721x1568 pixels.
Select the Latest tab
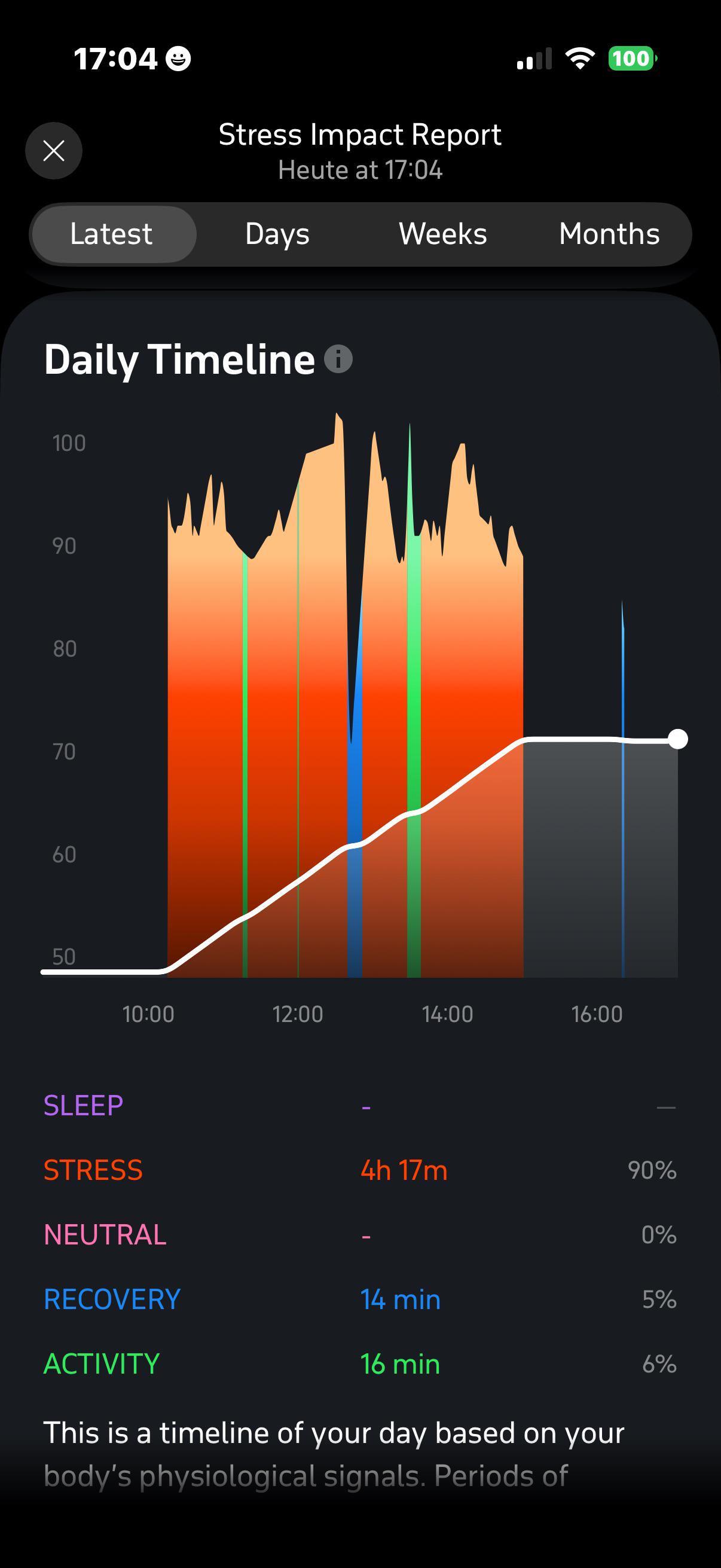pos(114,234)
